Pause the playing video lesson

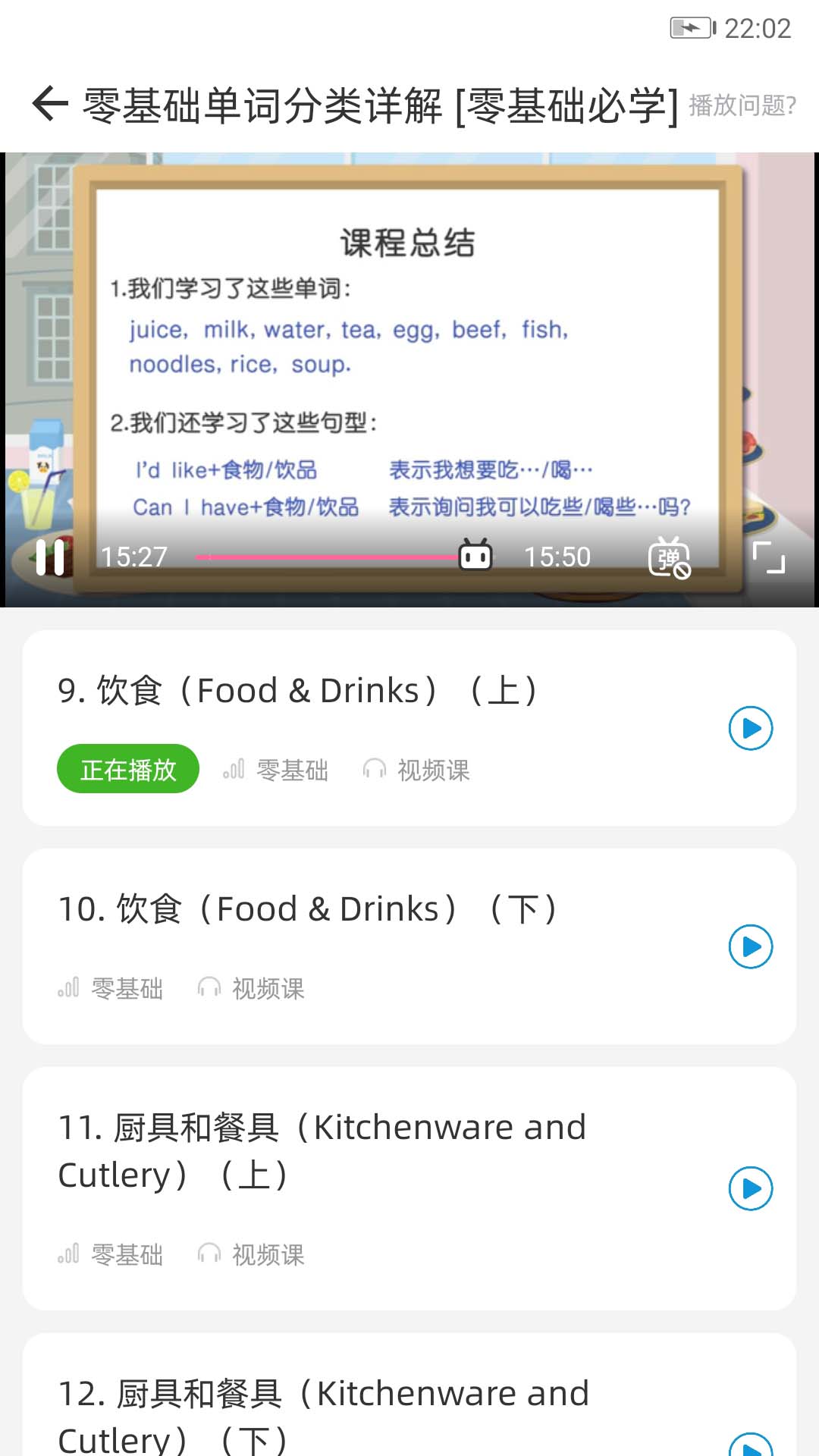point(50,557)
